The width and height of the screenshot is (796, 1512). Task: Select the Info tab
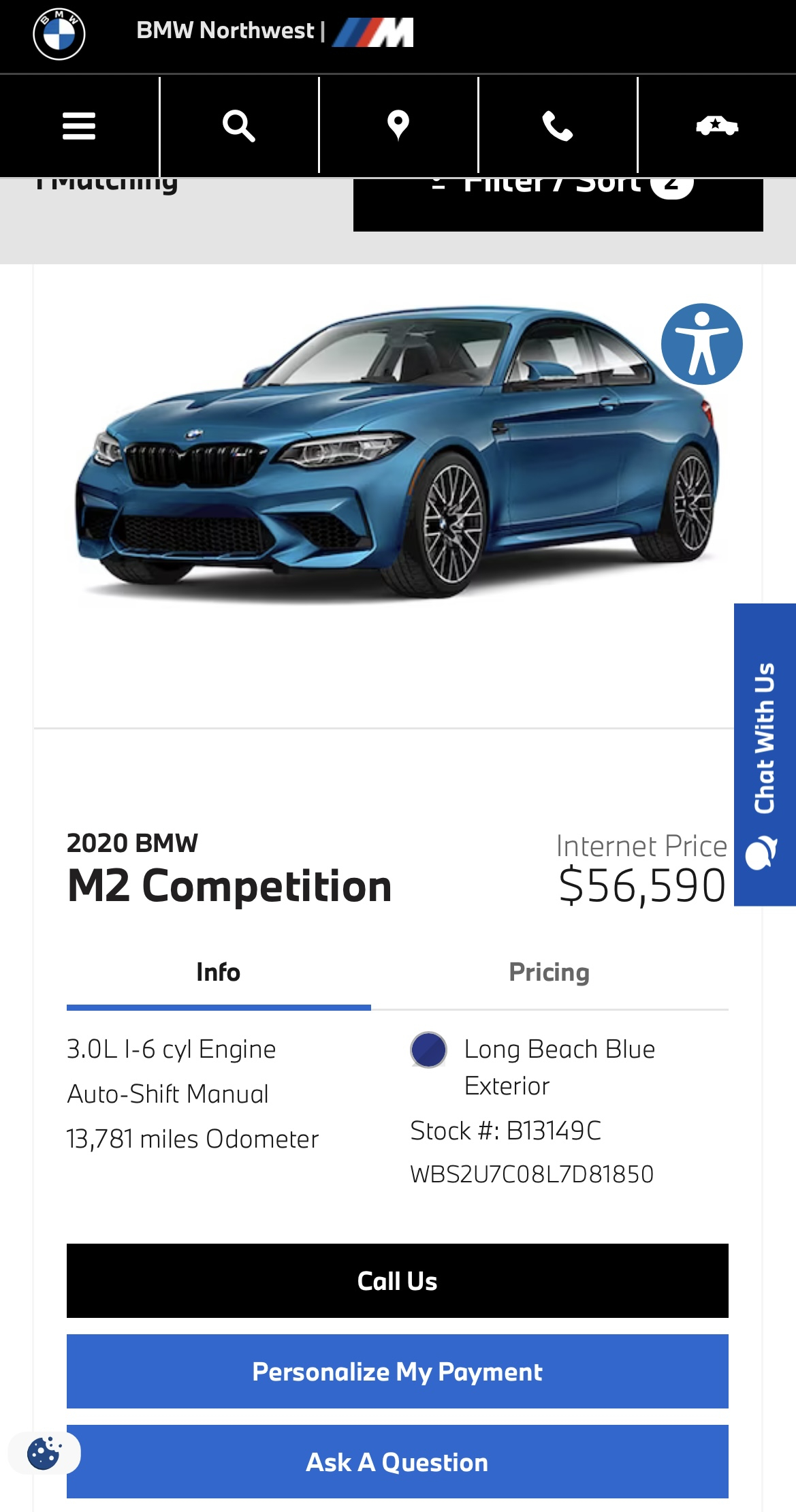click(x=219, y=973)
